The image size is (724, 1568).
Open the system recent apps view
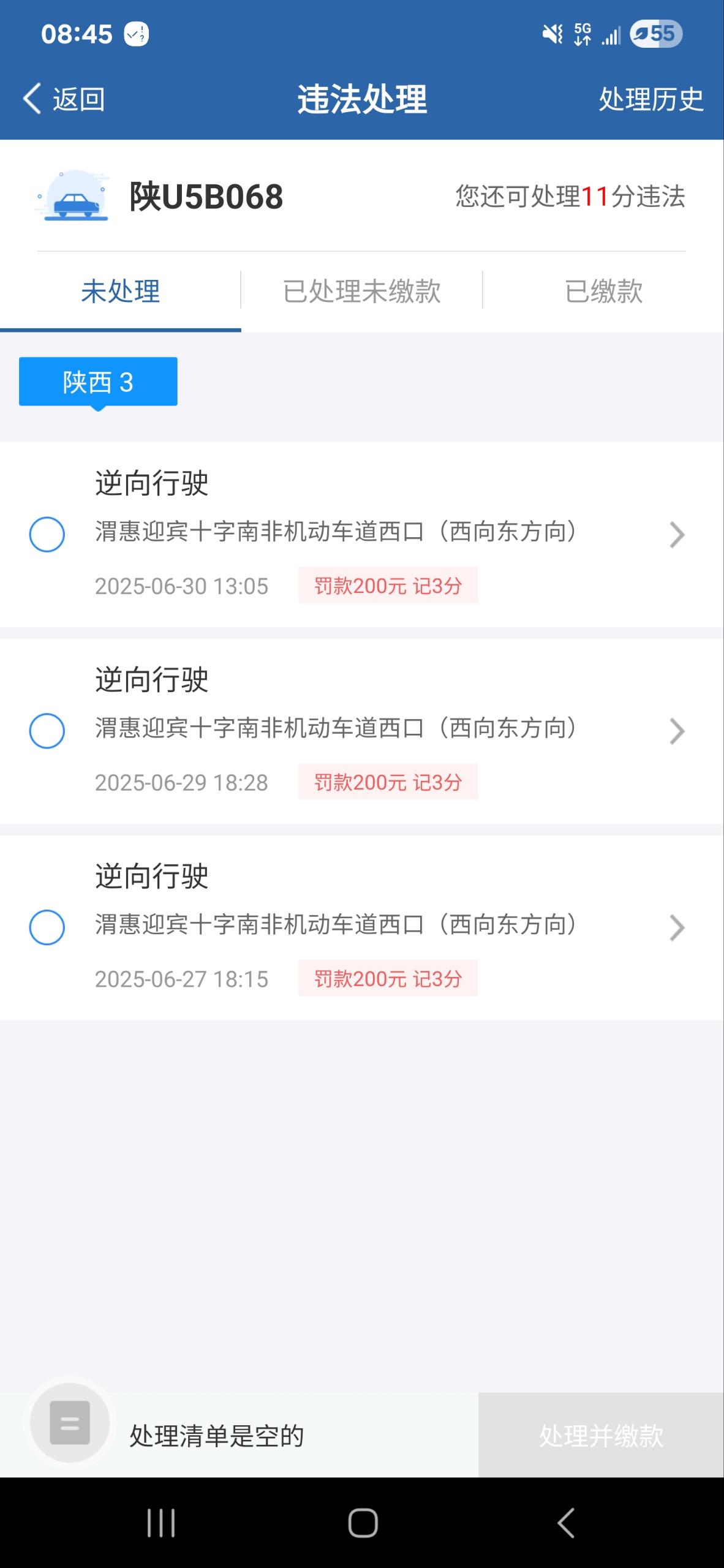coord(161,1523)
